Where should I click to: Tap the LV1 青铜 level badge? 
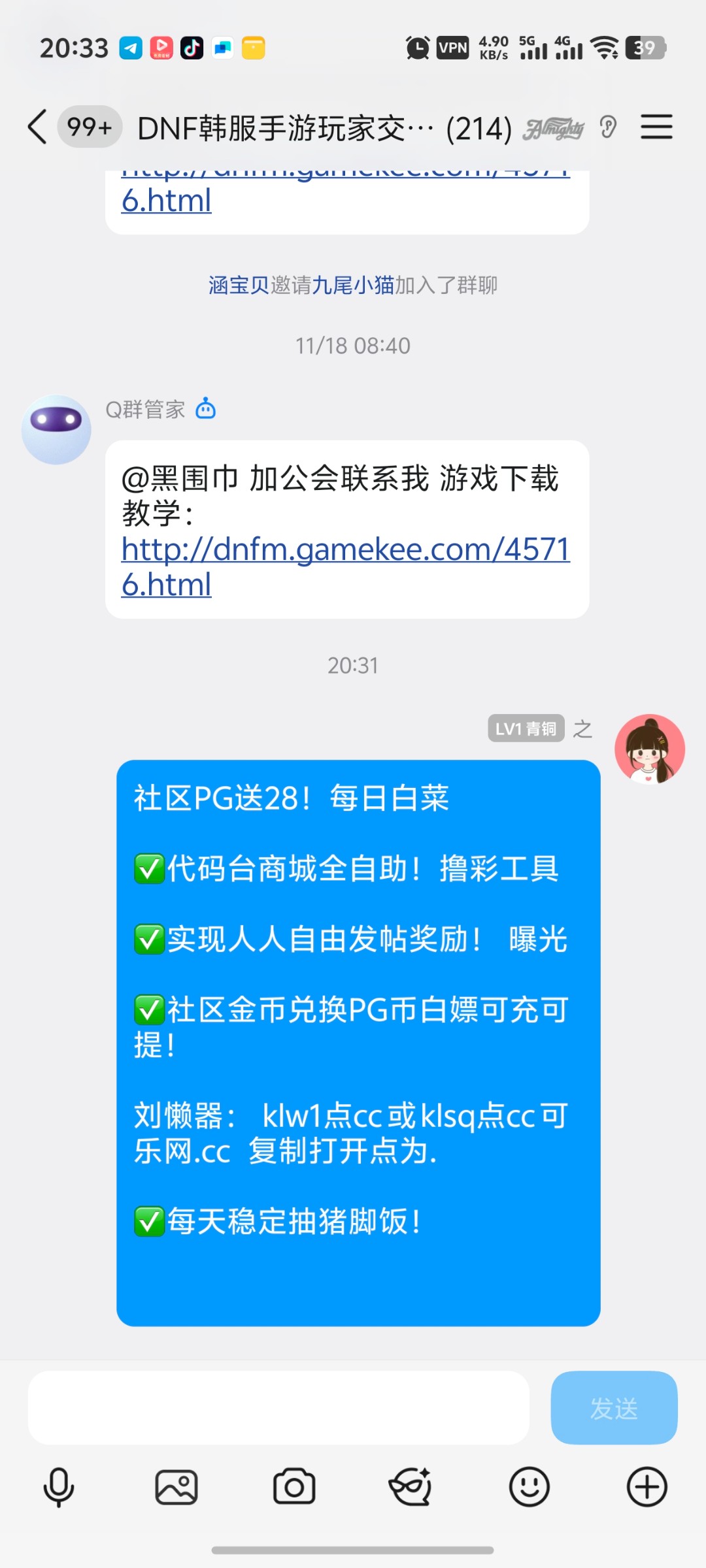tap(526, 729)
